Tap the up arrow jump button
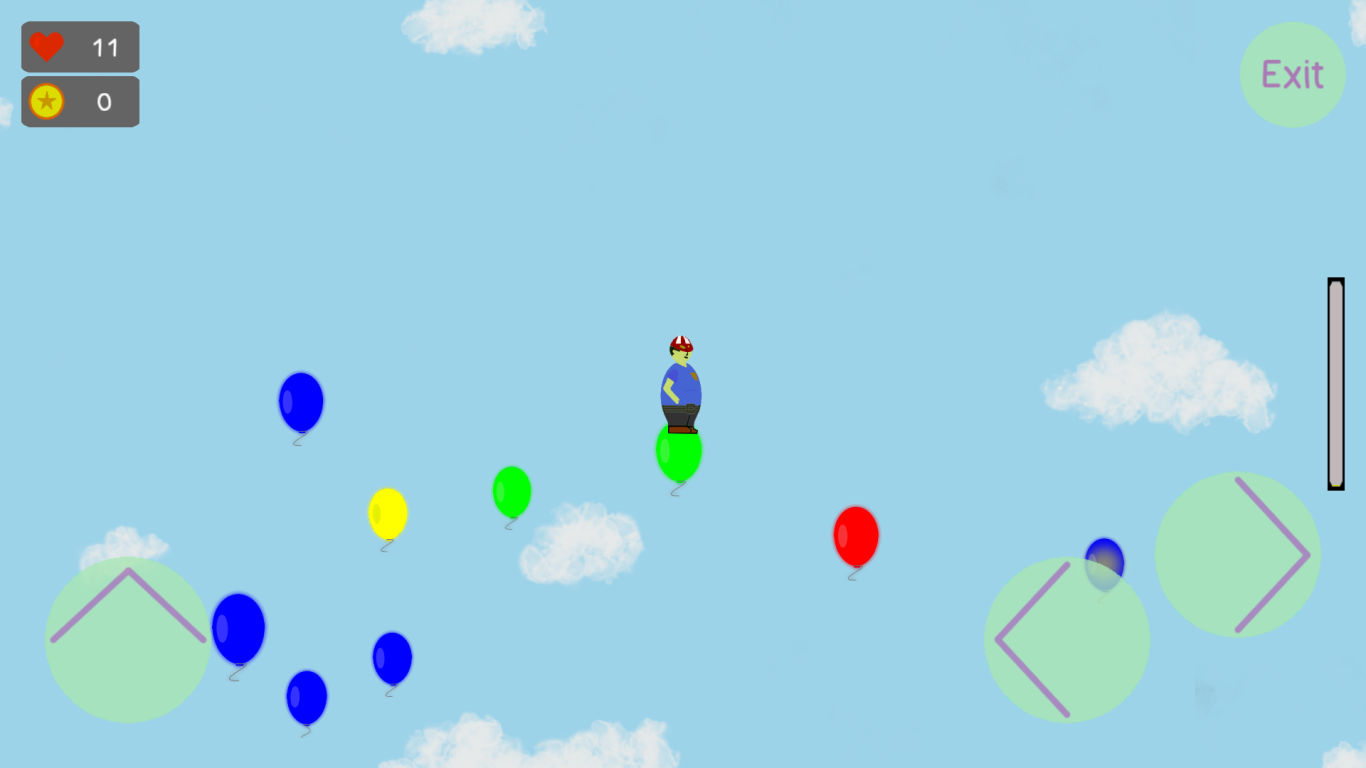The image size is (1366, 768). point(128,640)
